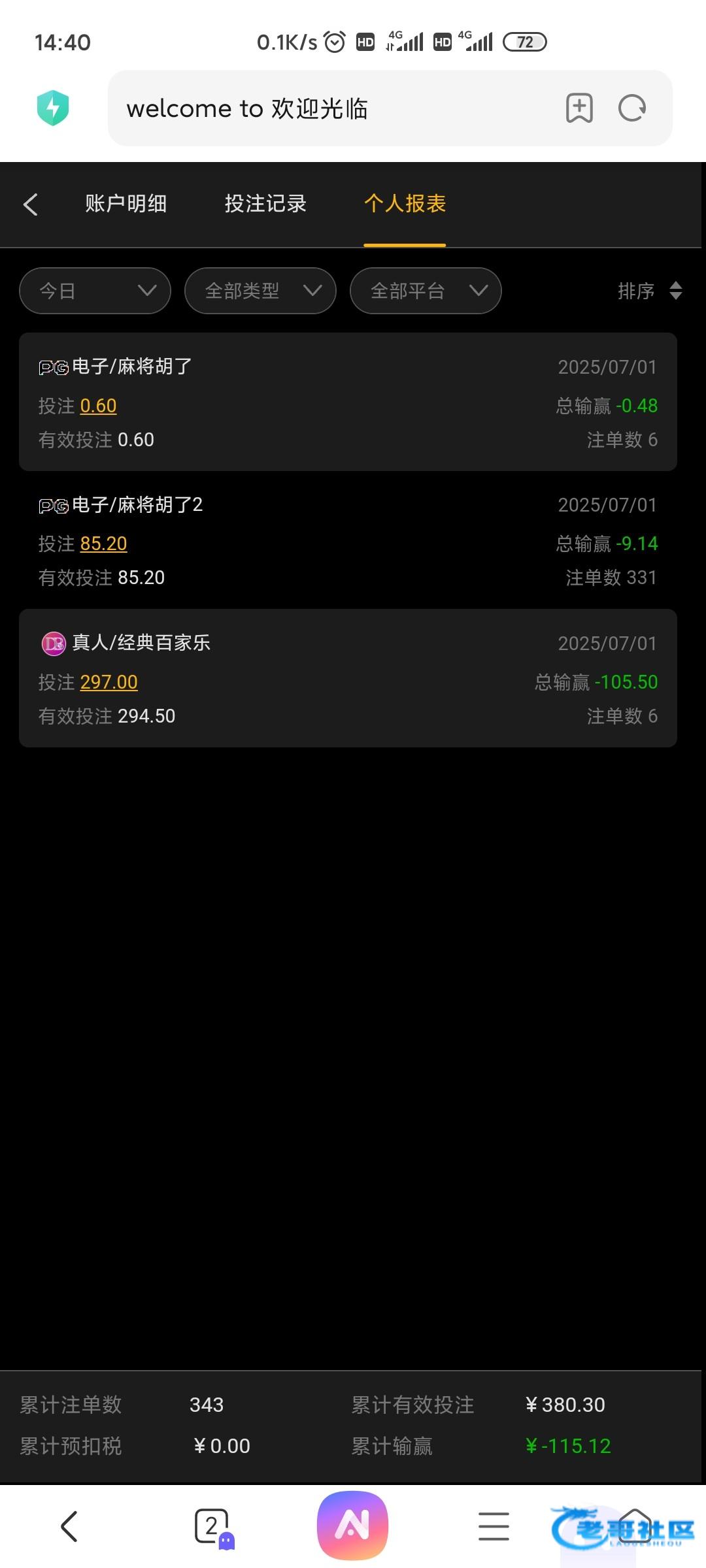This screenshot has height=1568, width=706.
Task: Expand the 全部类型 dropdown
Action: click(x=261, y=291)
